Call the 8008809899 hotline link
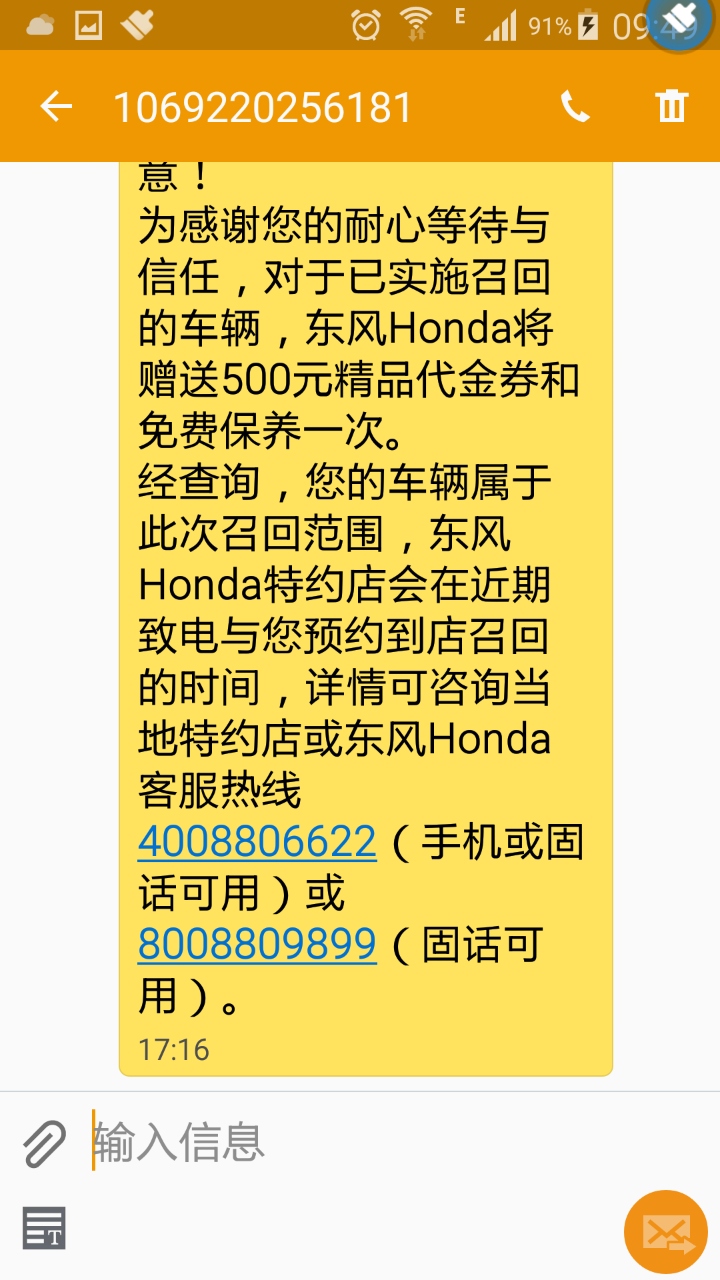The image size is (720, 1280). pos(257,944)
